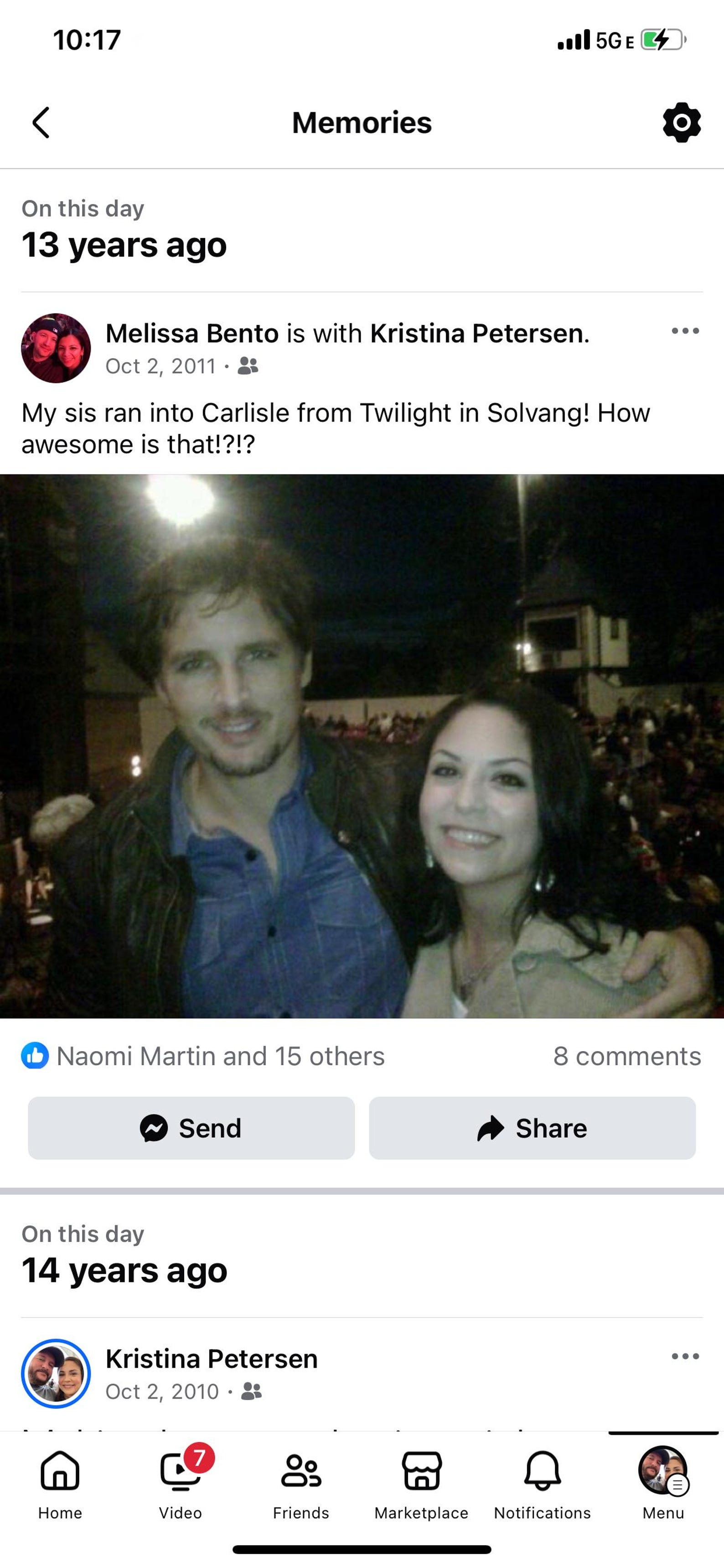Open Memories settings gear
Viewport: 724px width, 1568px height.
pos(682,122)
